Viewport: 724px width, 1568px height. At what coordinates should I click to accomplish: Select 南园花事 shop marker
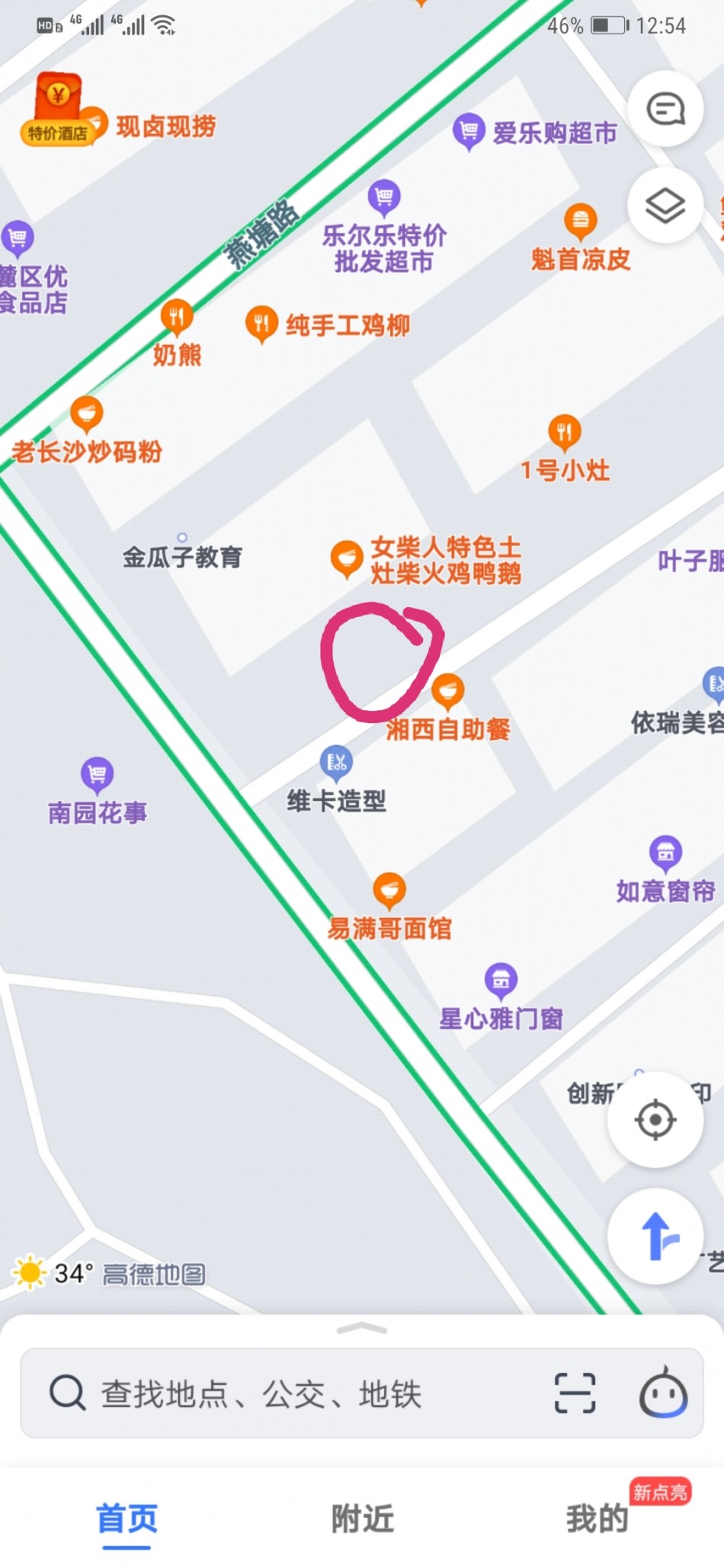(x=98, y=774)
